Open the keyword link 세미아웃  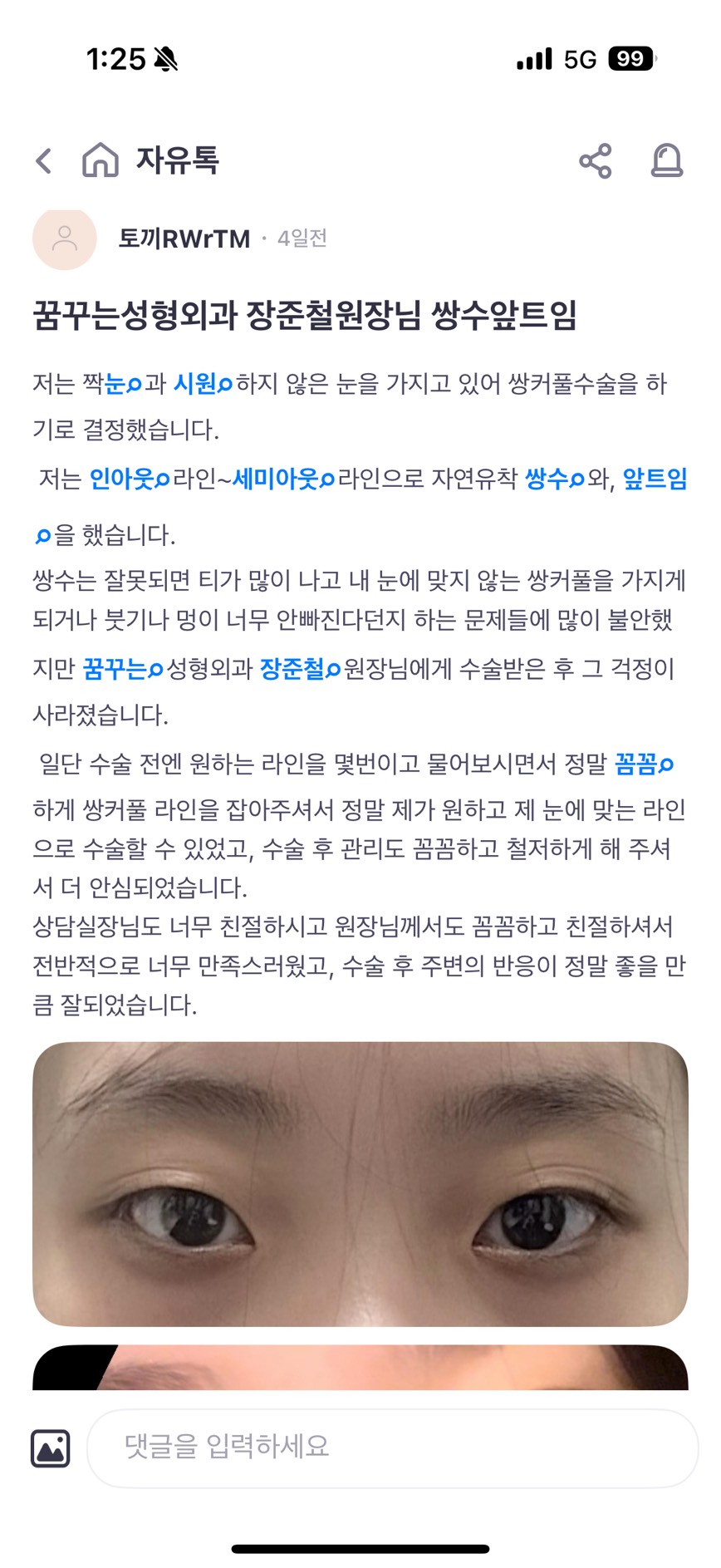(x=282, y=479)
